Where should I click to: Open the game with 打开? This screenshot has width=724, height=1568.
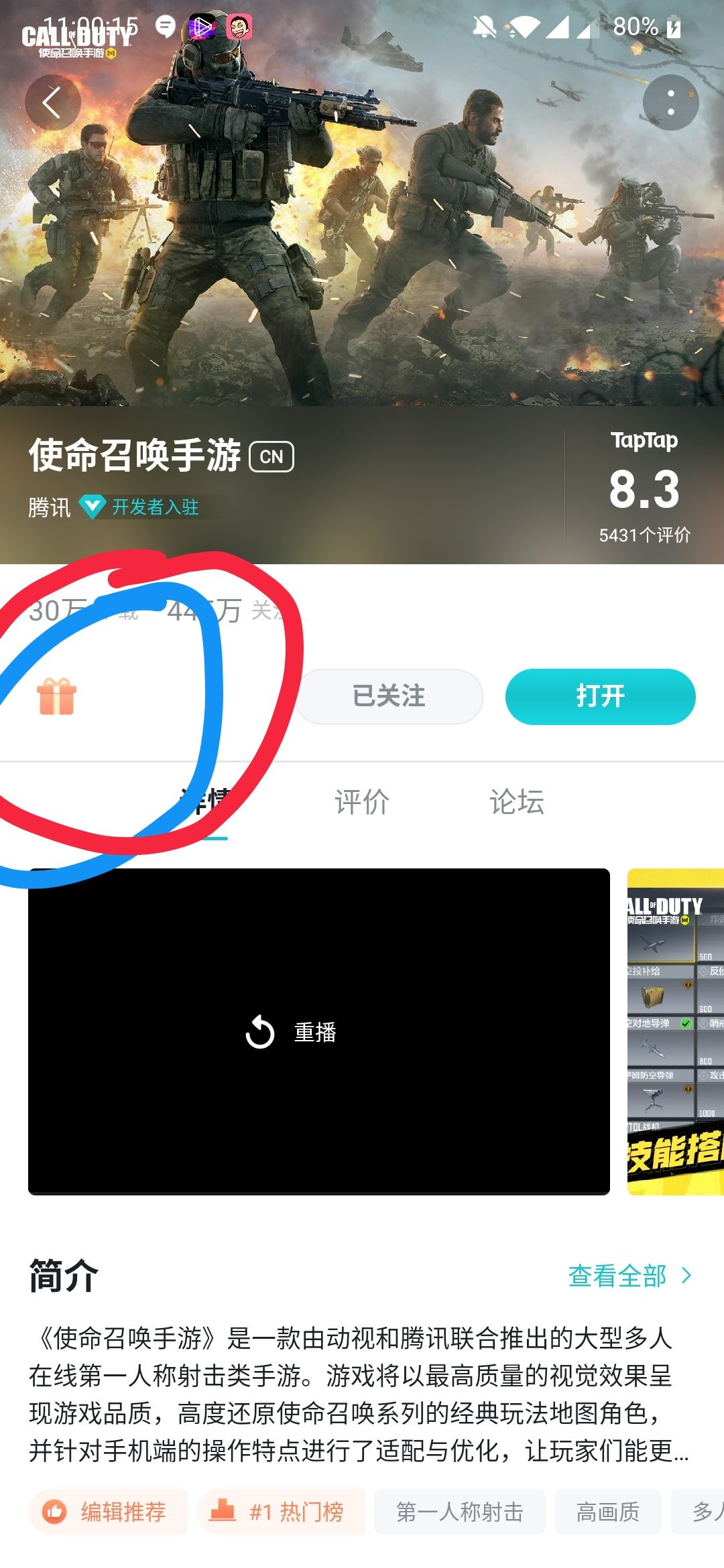600,696
